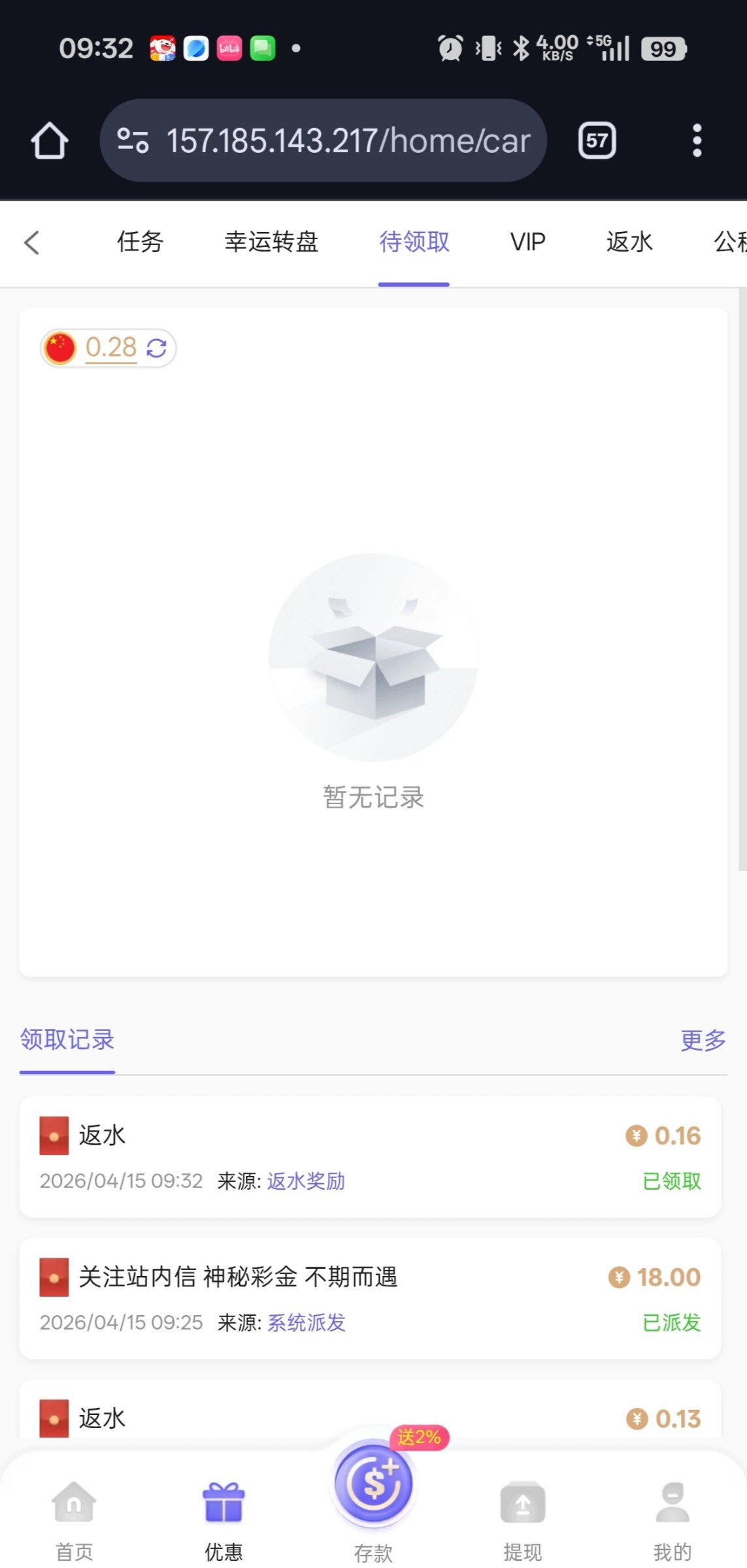Viewport: 747px width, 1568px height.
Task: Switch to the 任务 tab
Action: point(140,242)
